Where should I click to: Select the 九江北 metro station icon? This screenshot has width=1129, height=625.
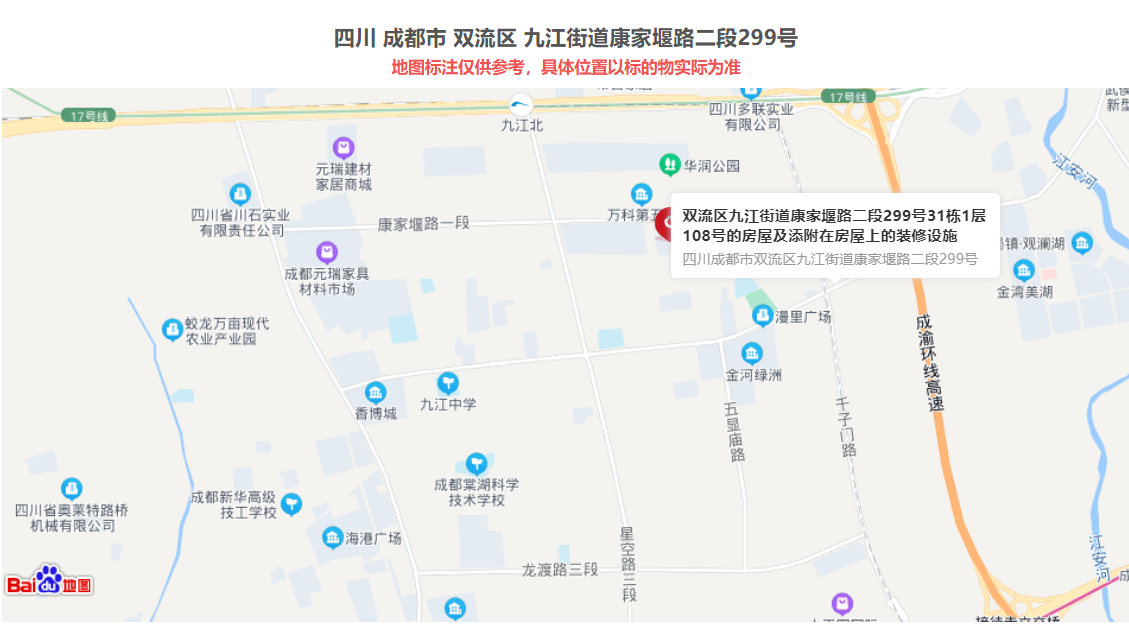[521, 105]
